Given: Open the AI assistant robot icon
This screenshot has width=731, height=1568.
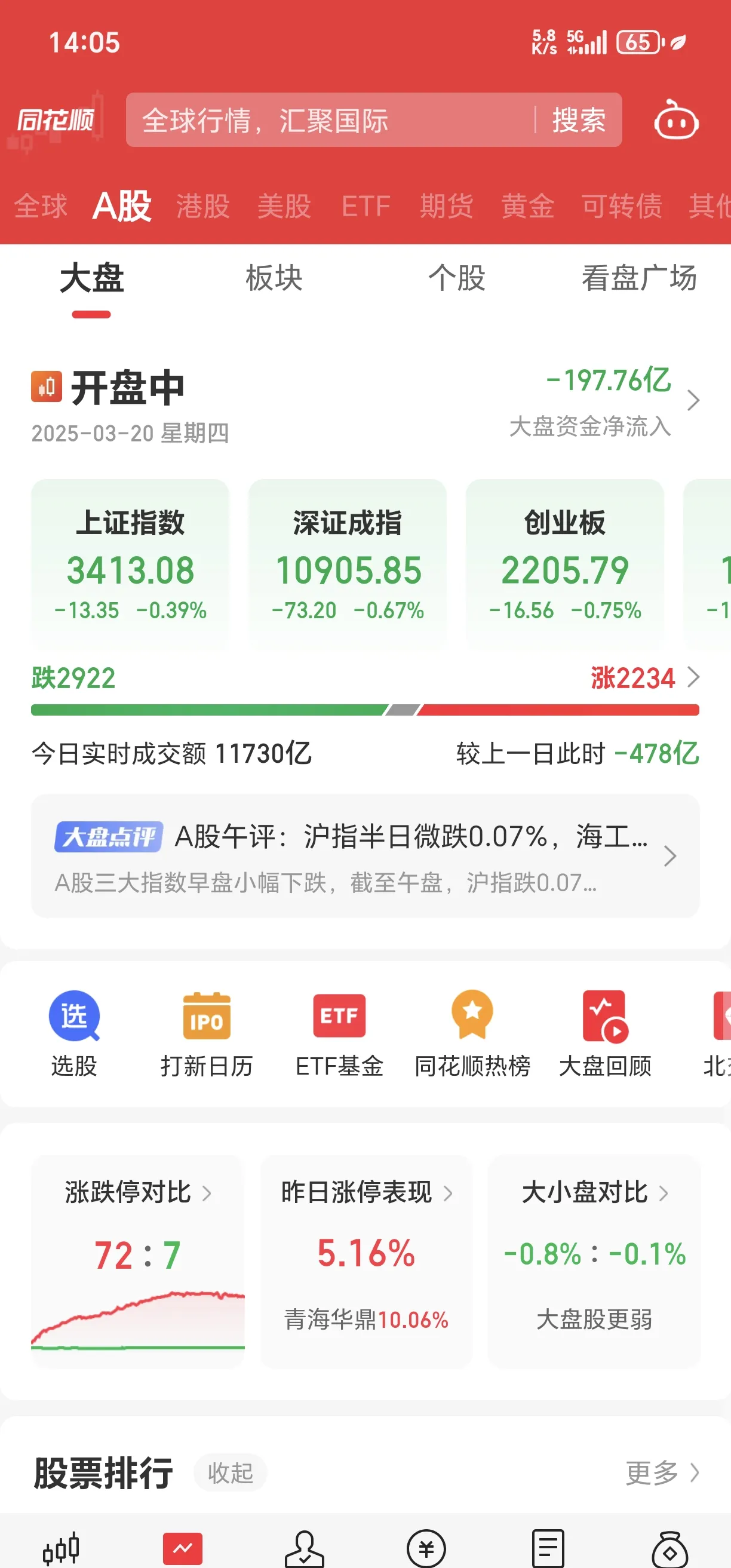Looking at the screenshot, I should click(x=675, y=121).
